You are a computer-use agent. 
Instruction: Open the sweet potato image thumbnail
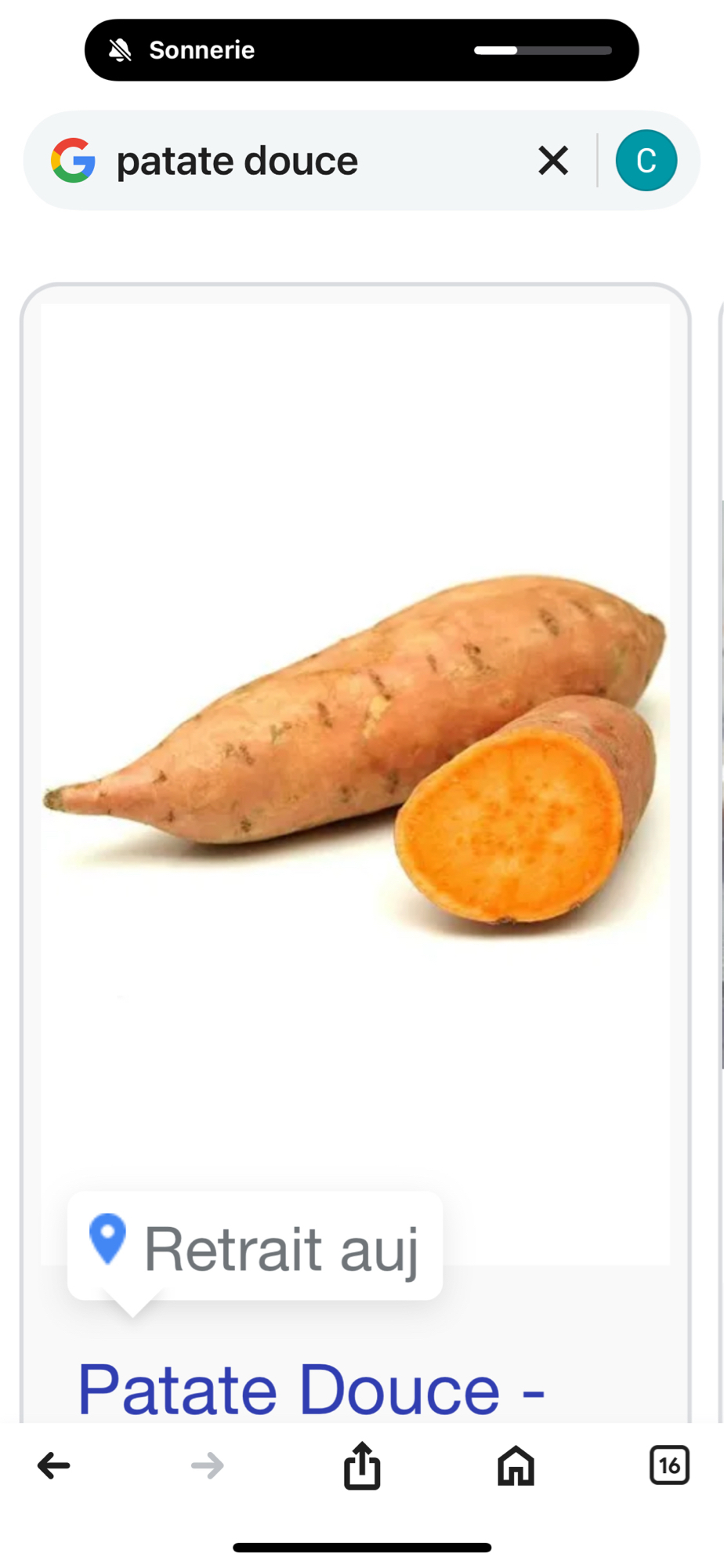click(354, 776)
